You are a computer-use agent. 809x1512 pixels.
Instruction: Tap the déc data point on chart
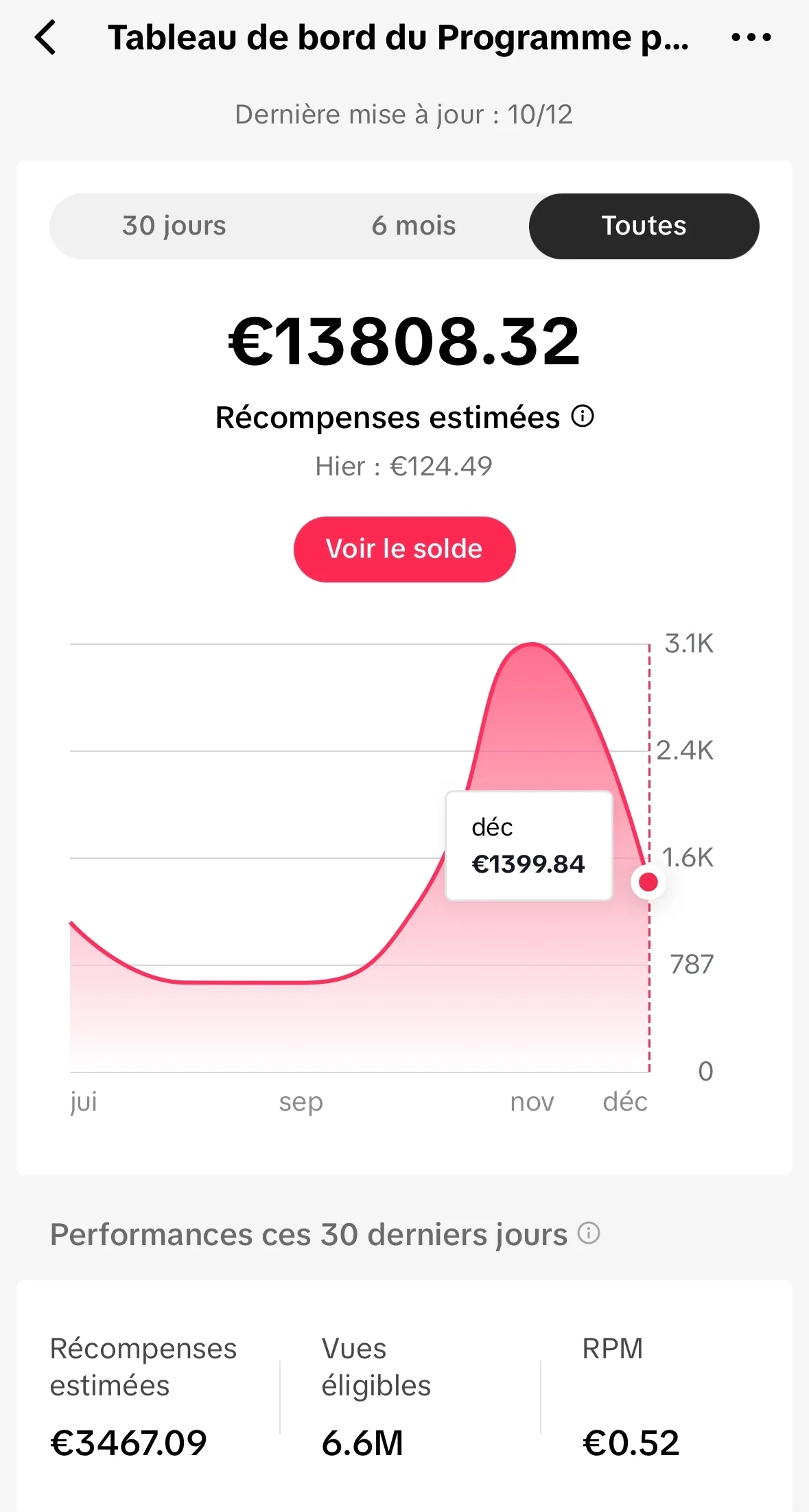point(648,882)
